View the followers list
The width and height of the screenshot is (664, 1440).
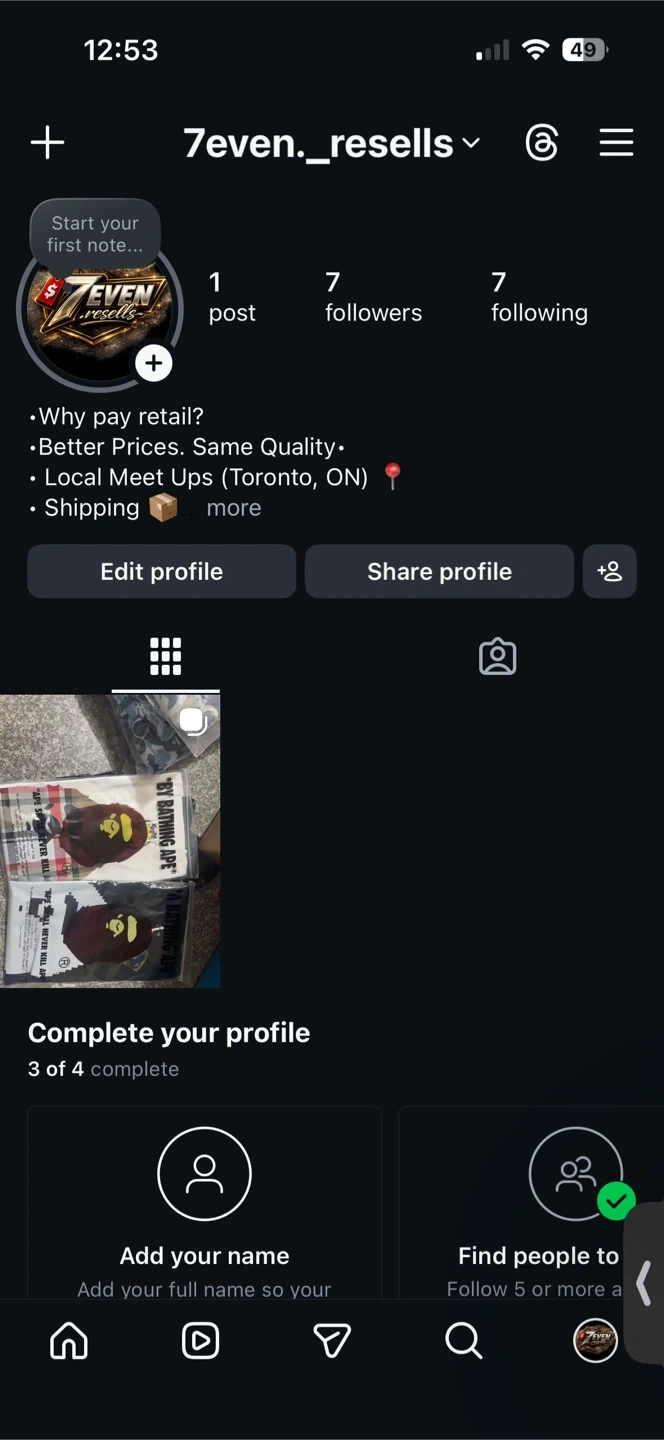point(373,297)
